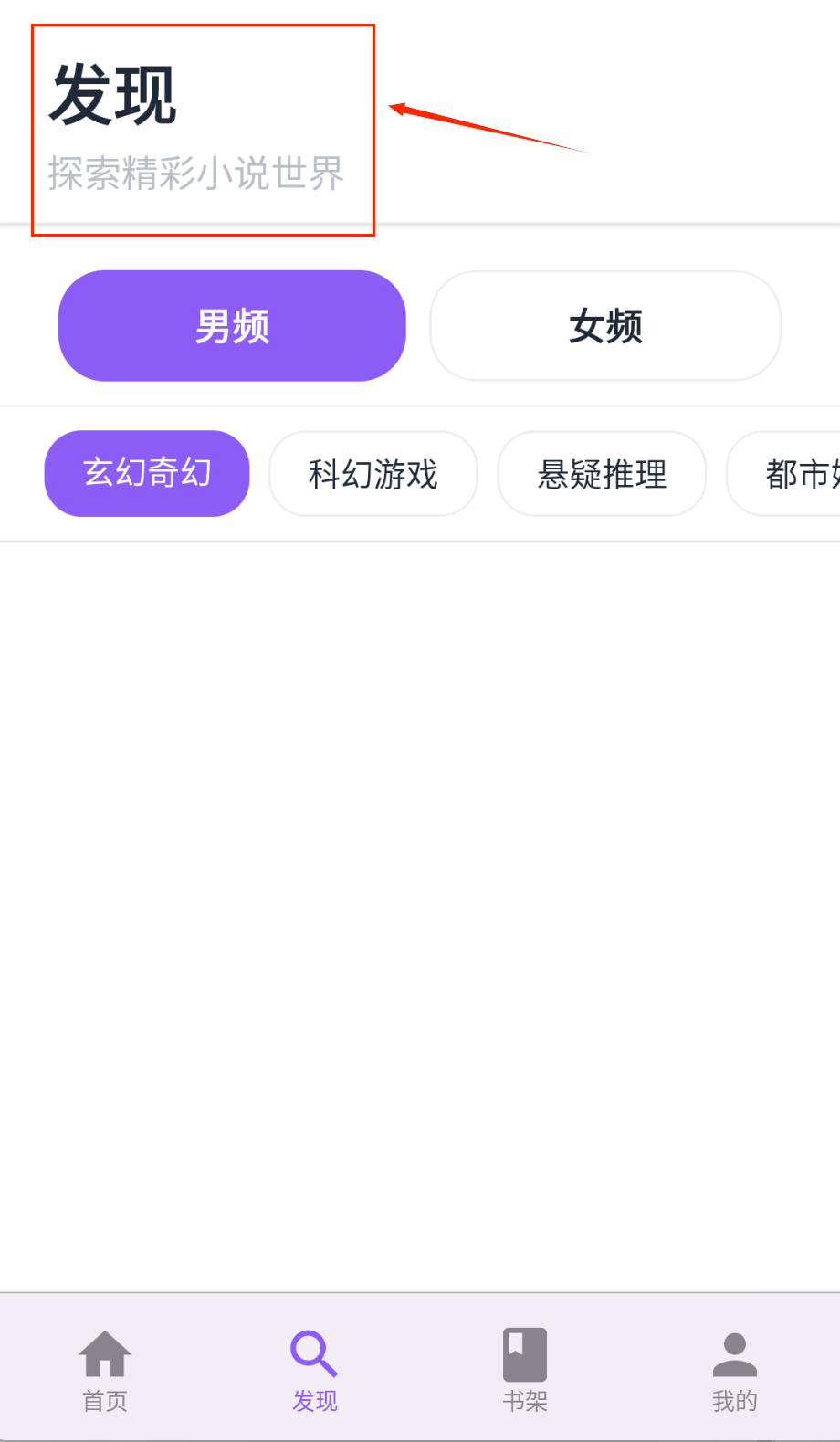Select the 男频 segment
The height and width of the screenshot is (1442, 840).
tap(232, 326)
